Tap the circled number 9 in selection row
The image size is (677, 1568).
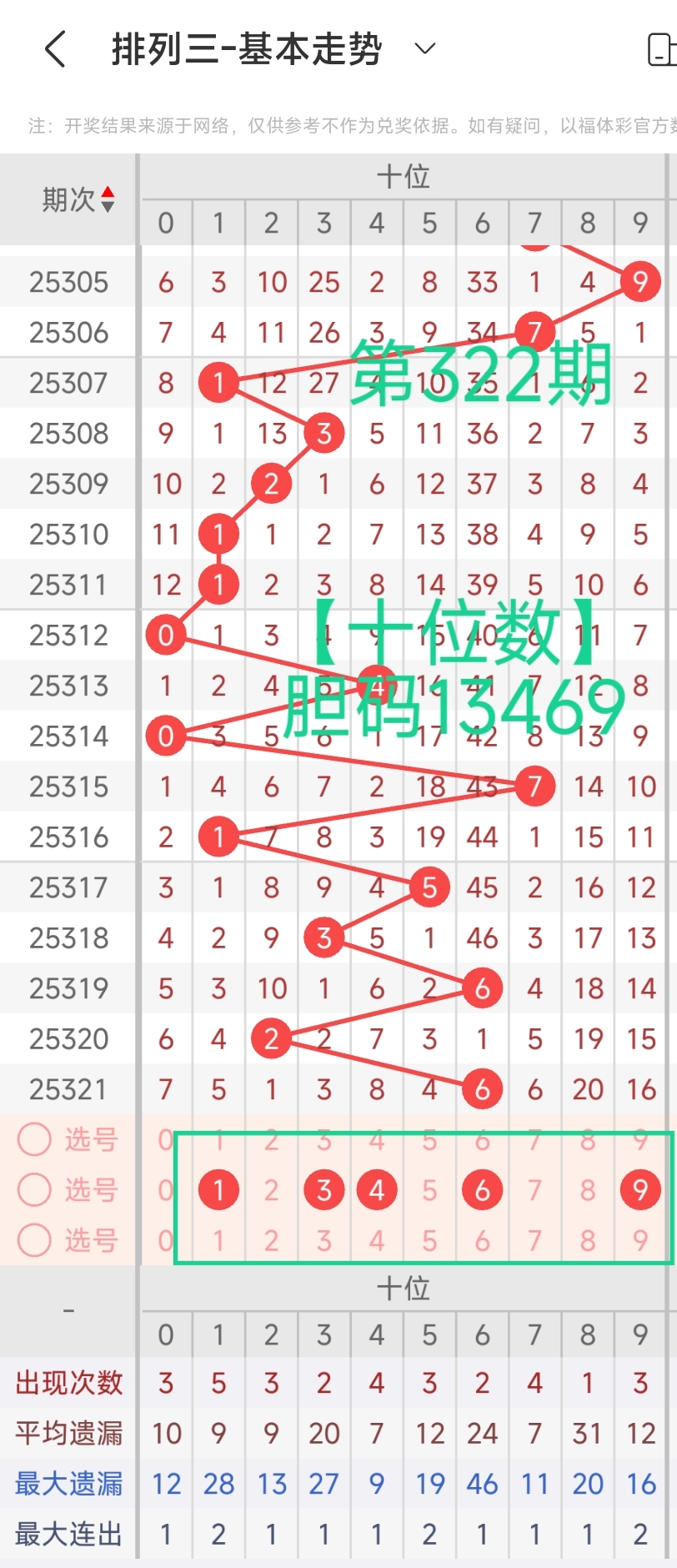coord(640,1190)
